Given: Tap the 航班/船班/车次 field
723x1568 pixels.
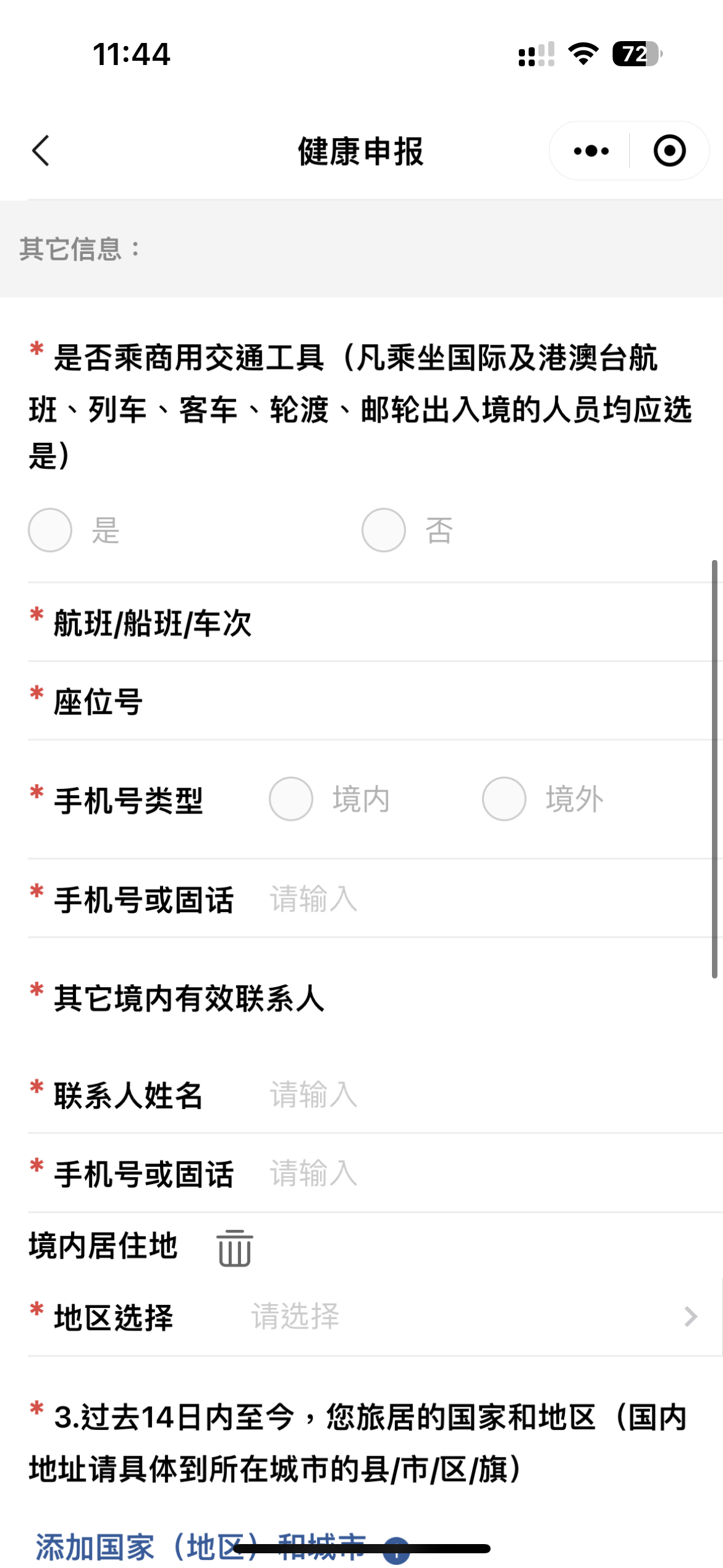Looking at the screenshot, I should coord(368,623).
